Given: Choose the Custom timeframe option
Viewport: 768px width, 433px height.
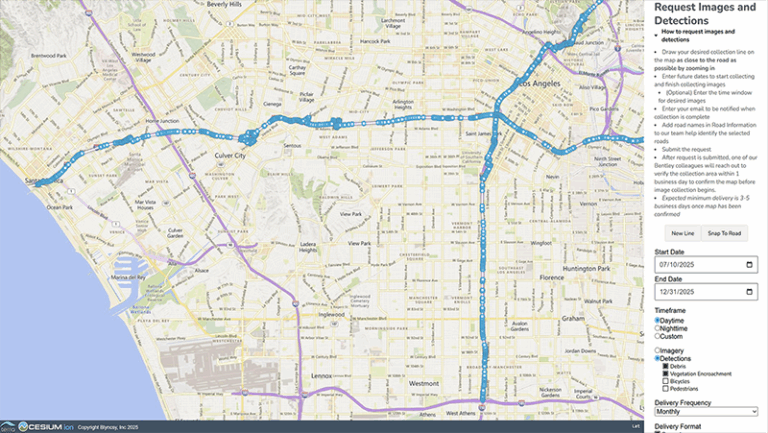Looking at the screenshot, I should 657,336.
